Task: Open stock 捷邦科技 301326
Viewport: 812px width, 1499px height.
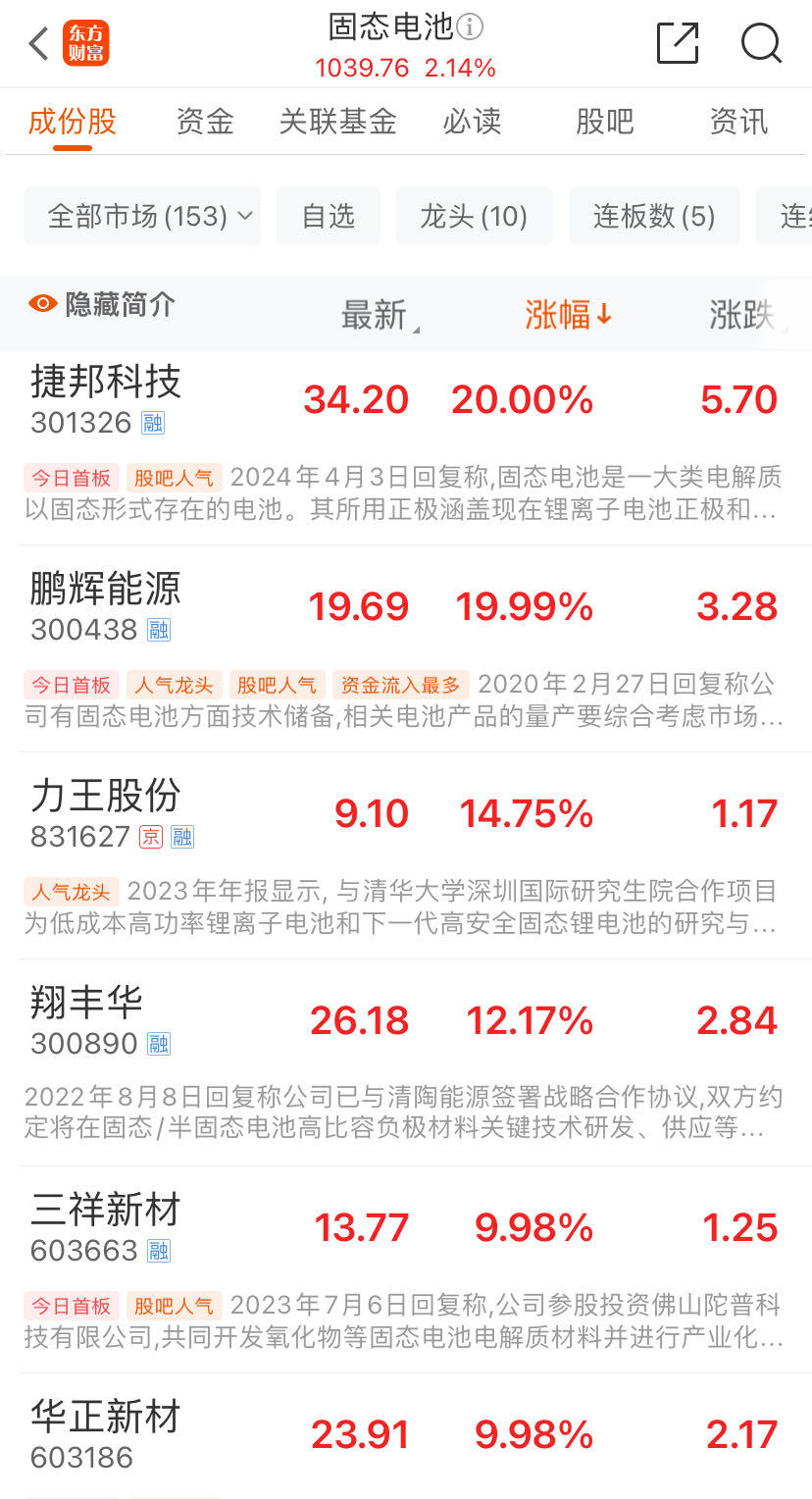Action: (106, 399)
